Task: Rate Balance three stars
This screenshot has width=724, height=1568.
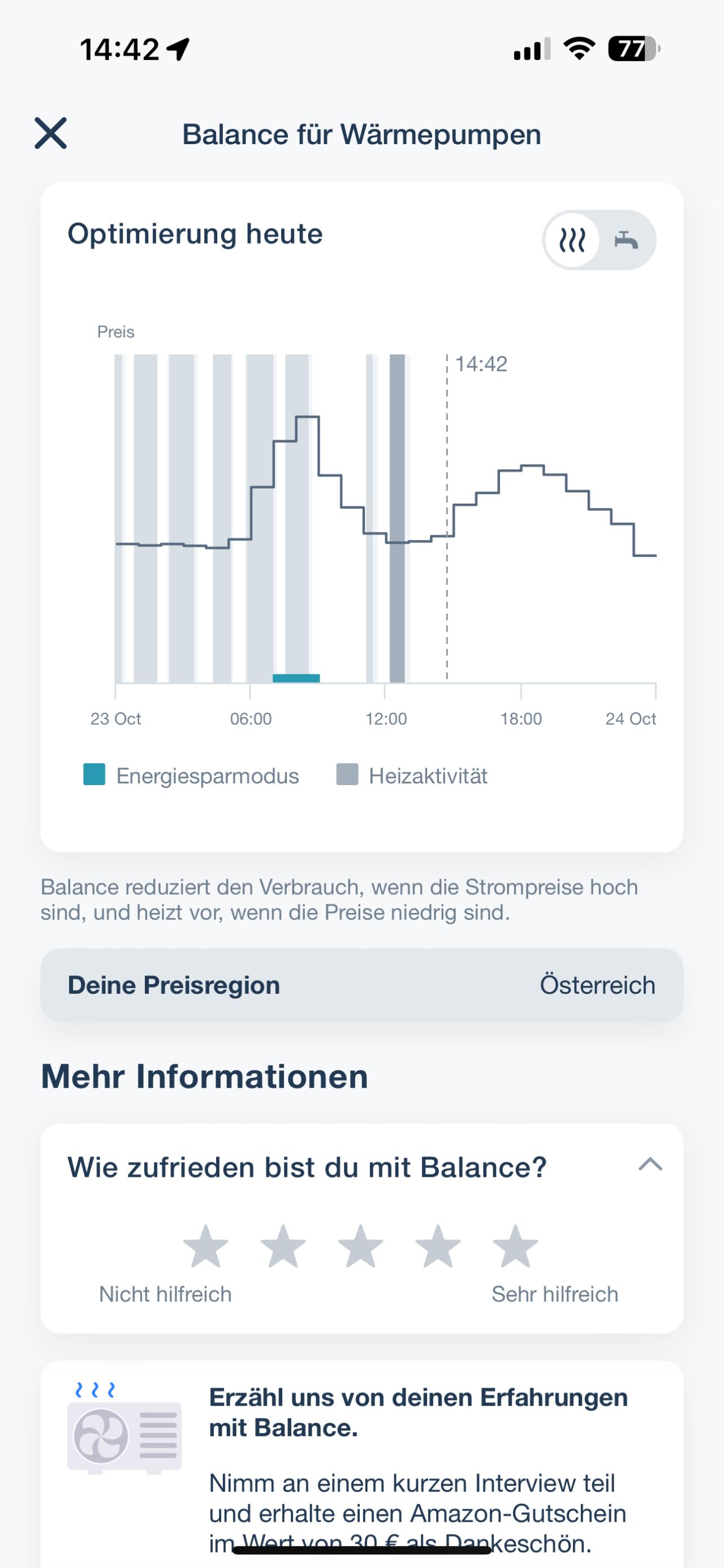Action: 360,1246
